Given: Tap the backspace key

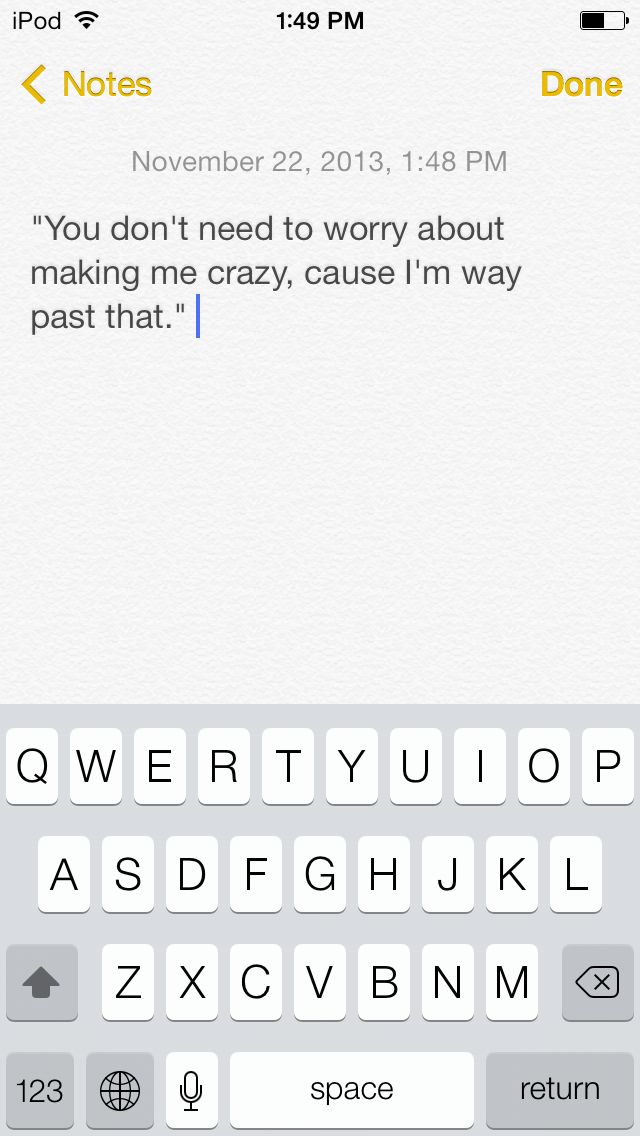Looking at the screenshot, I should click(x=597, y=984).
